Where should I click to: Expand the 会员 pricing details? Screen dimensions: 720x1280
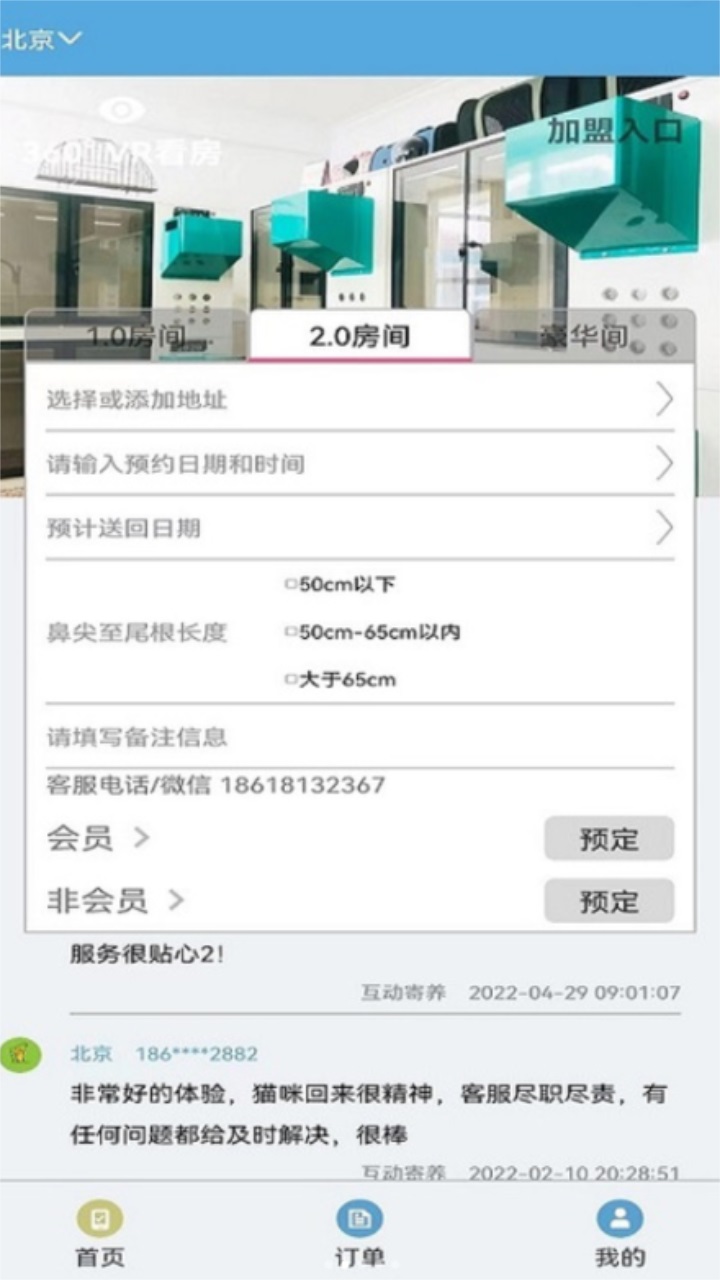click(98, 838)
